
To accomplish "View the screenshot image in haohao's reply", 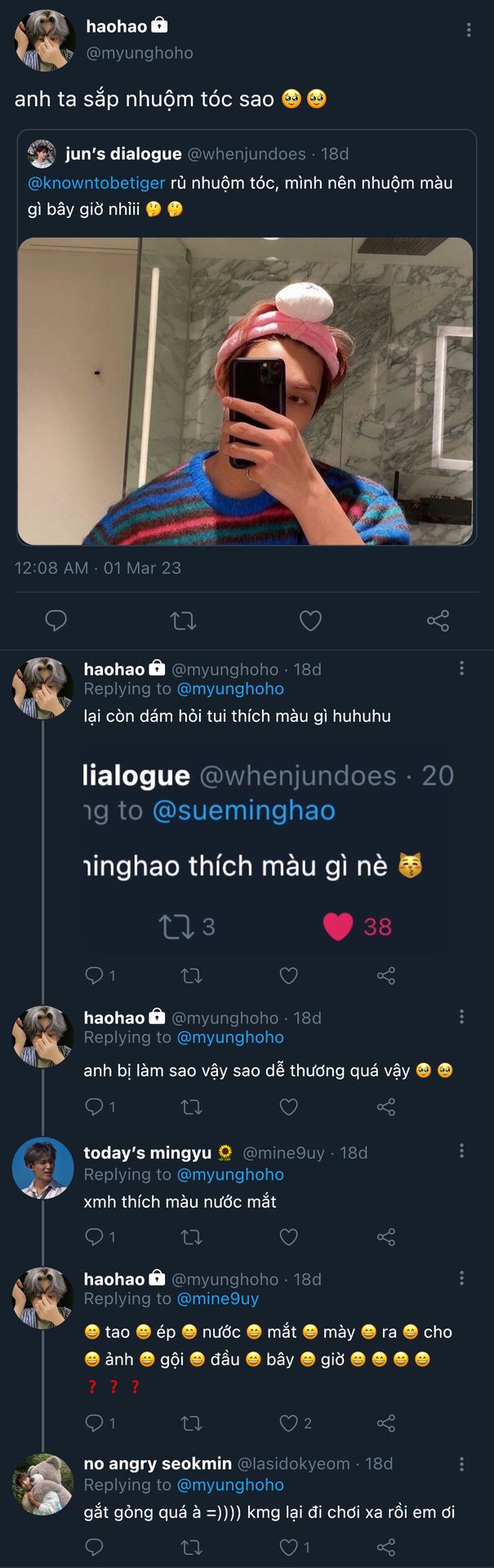I will tap(268, 845).
